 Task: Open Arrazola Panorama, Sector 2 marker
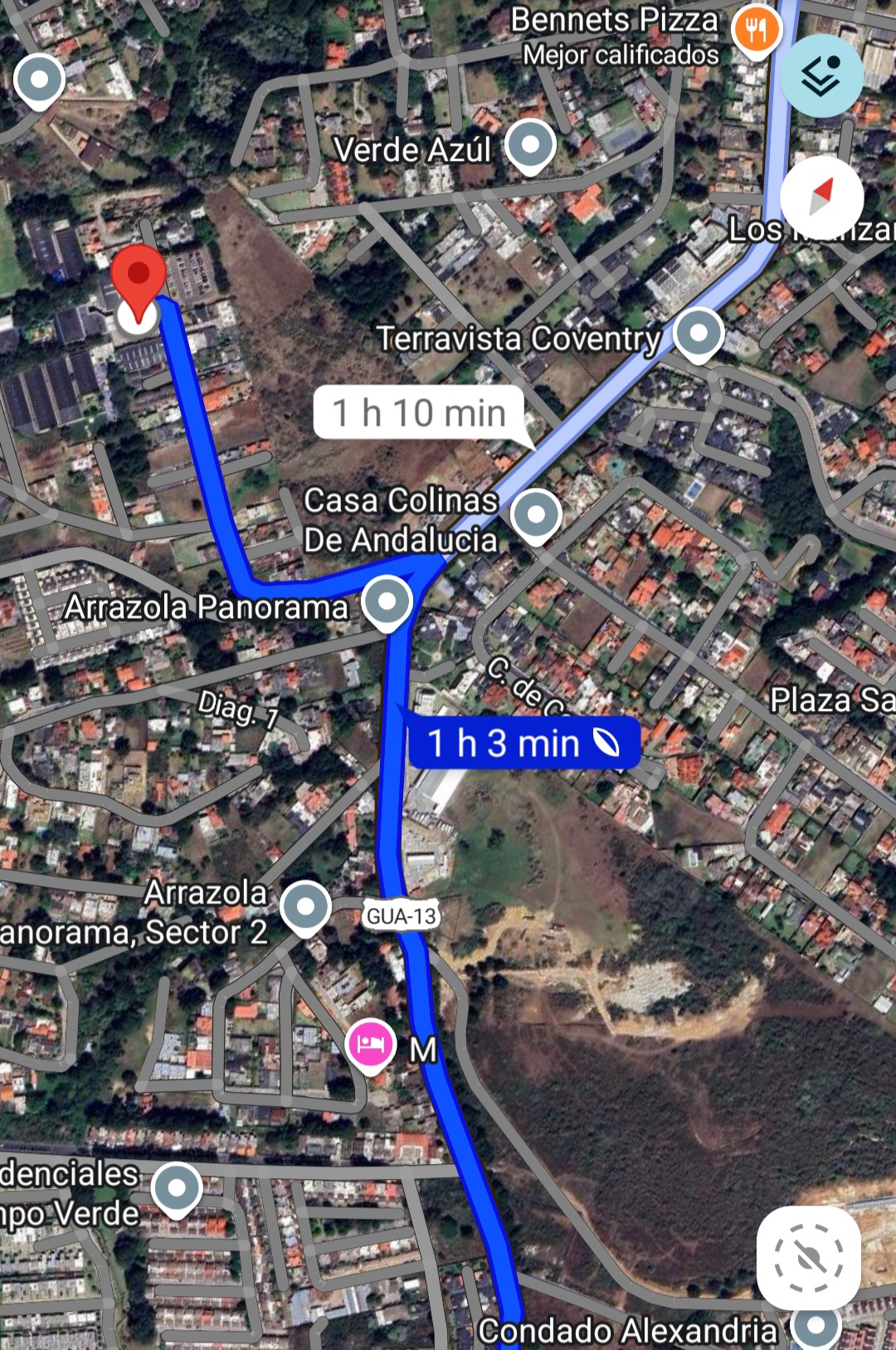point(305,906)
